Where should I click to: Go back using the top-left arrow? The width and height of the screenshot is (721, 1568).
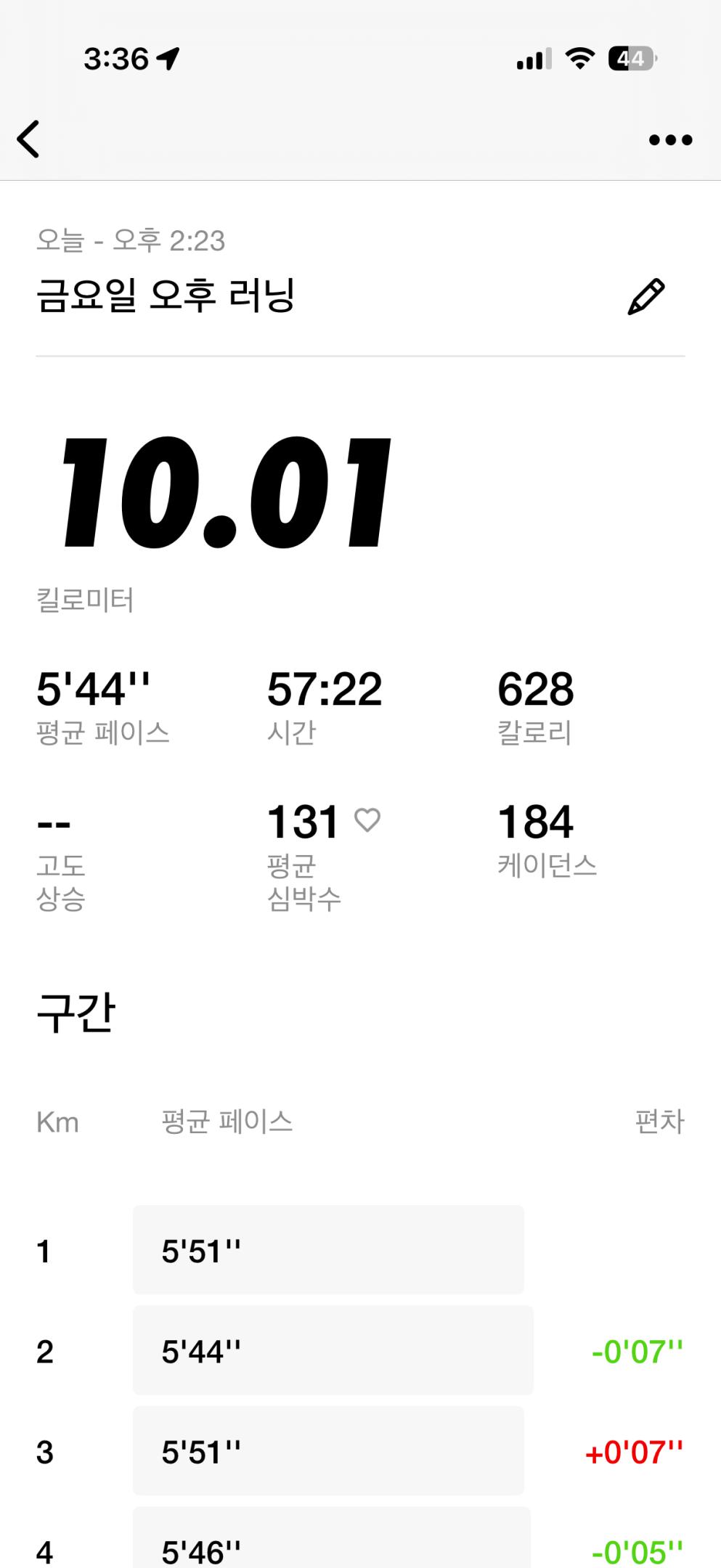coord(29,139)
